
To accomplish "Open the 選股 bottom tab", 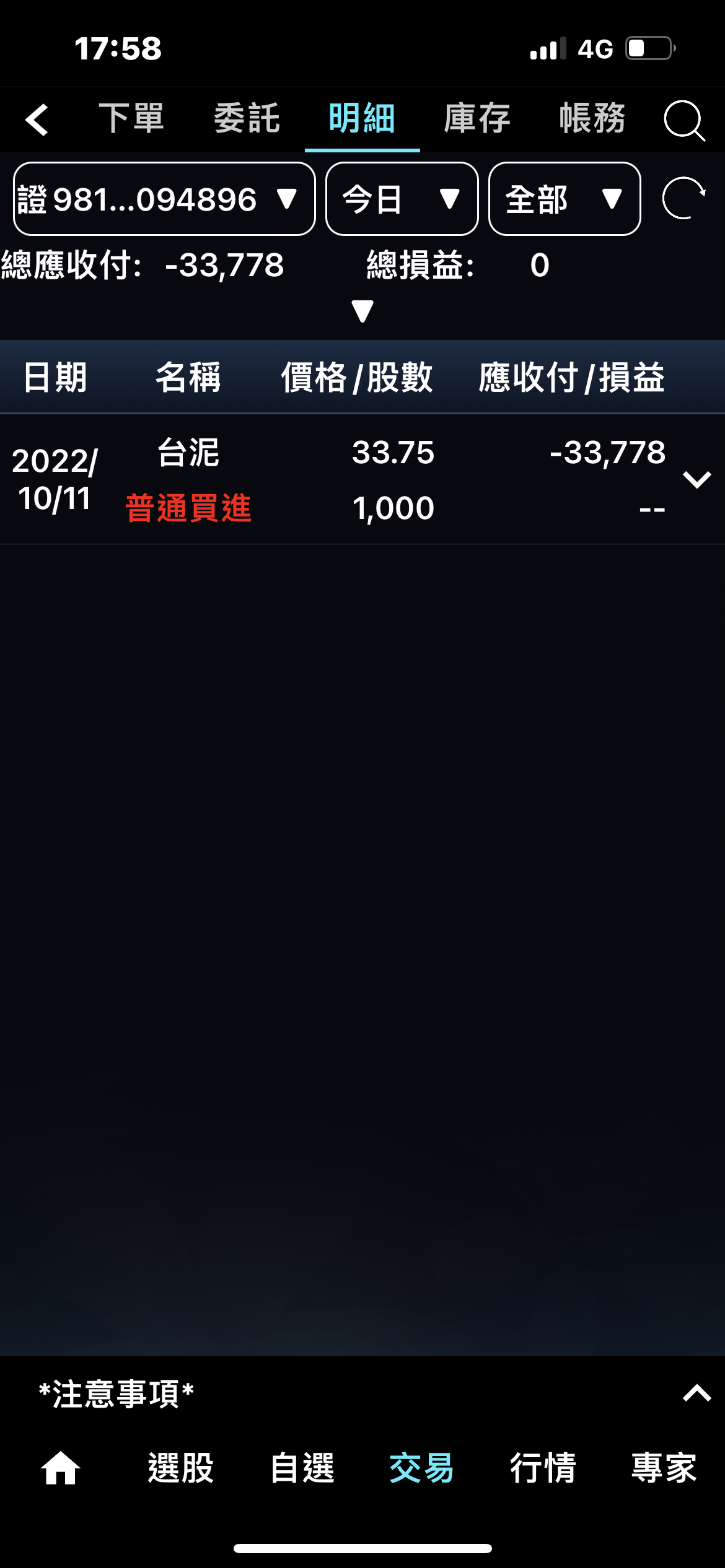I will point(180,1468).
